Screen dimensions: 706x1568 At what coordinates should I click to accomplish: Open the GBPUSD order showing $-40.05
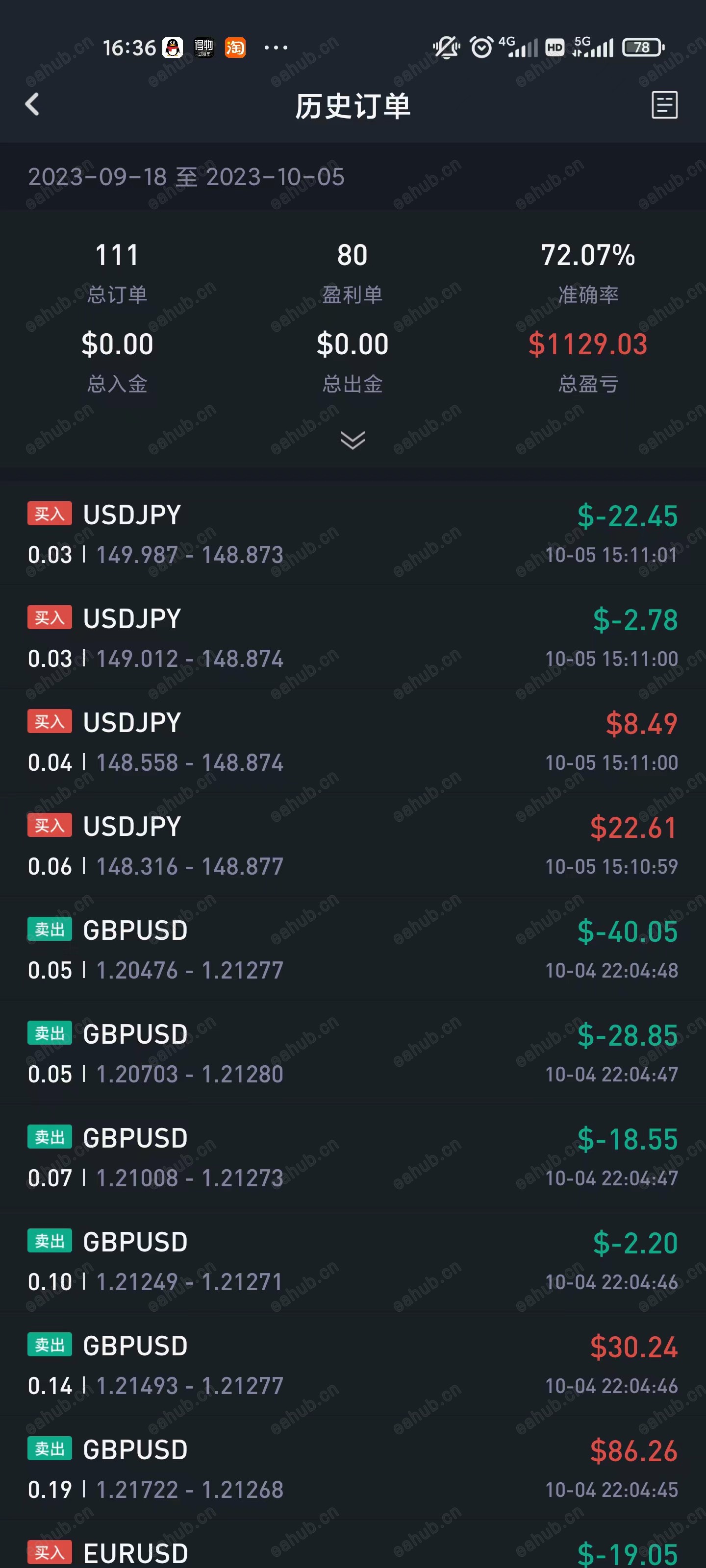coord(353,950)
